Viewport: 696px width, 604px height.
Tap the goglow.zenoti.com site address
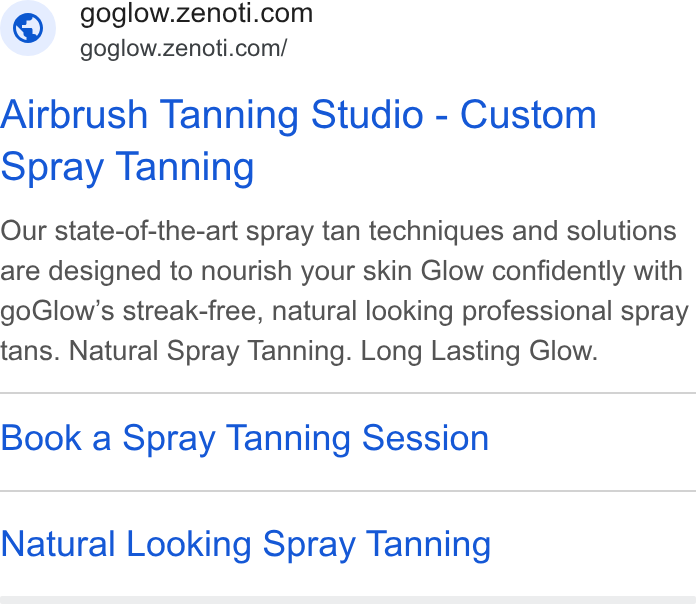pyautogui.click(x=183, y=48)
